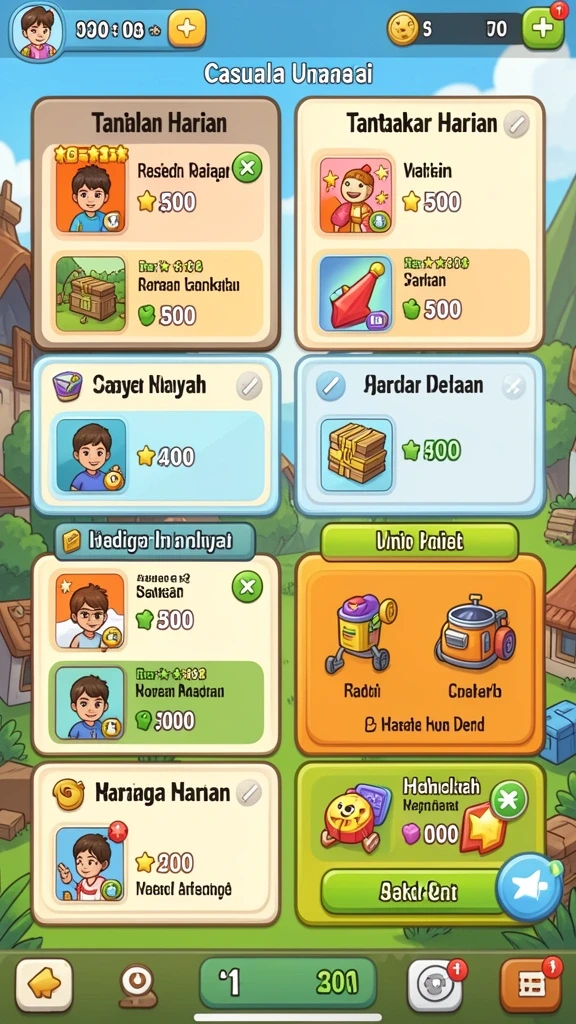The width and height of the screenshot is (576, 1024).
Task: Go back with the yellow arrow button
Action: (x=44, y=985)
